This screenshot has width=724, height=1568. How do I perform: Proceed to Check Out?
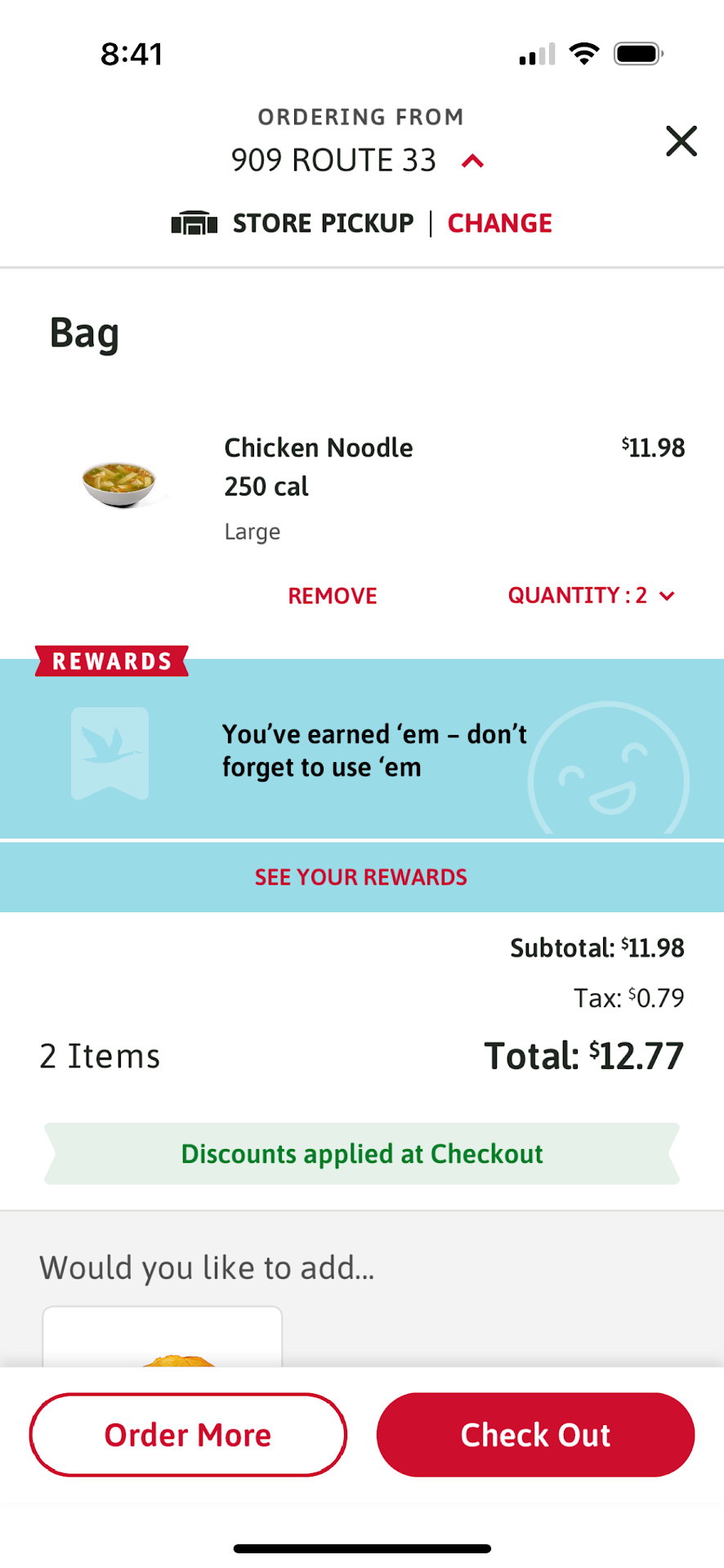535,1435
